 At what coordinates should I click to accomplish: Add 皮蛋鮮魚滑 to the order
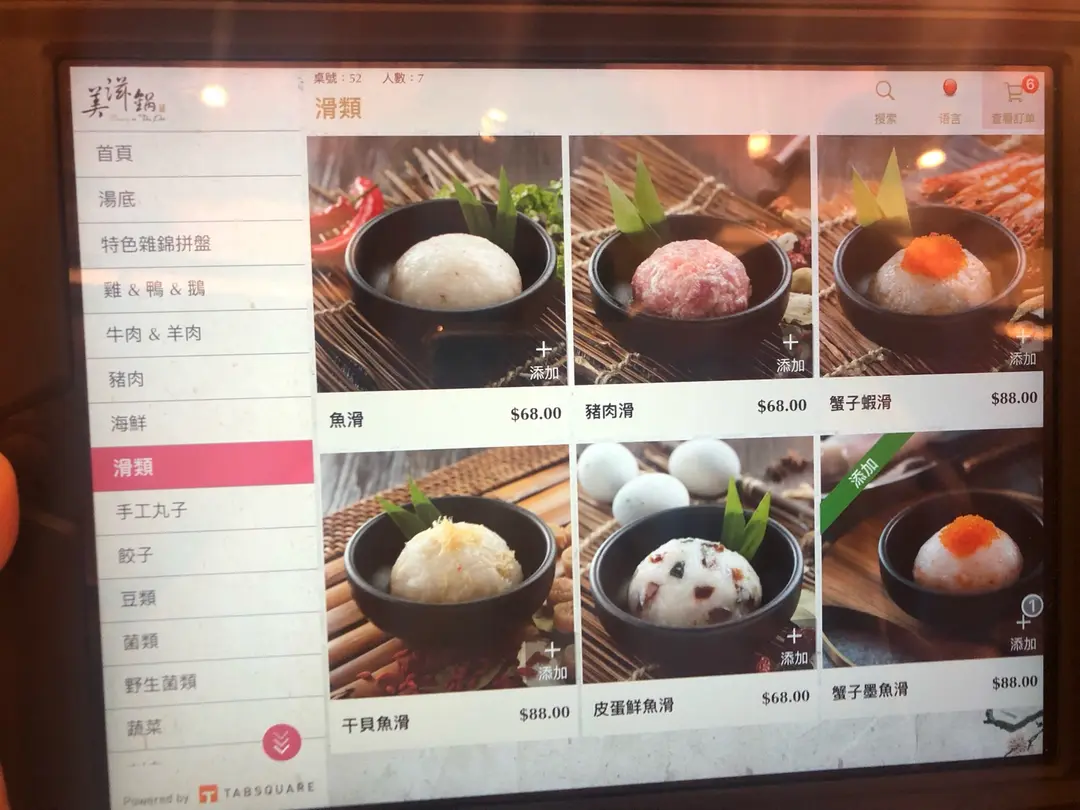click(x=794, y=646)
